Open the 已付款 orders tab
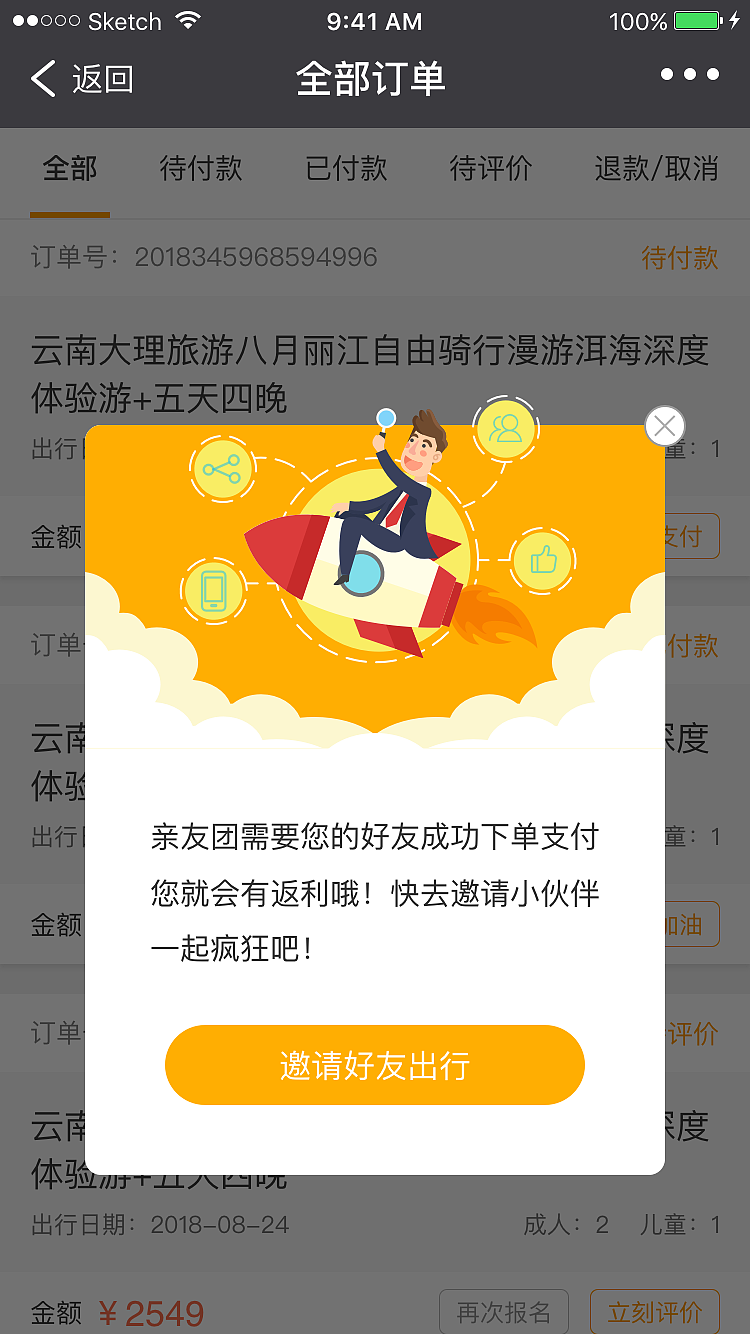750x1334 pixels. pos(345,170)
